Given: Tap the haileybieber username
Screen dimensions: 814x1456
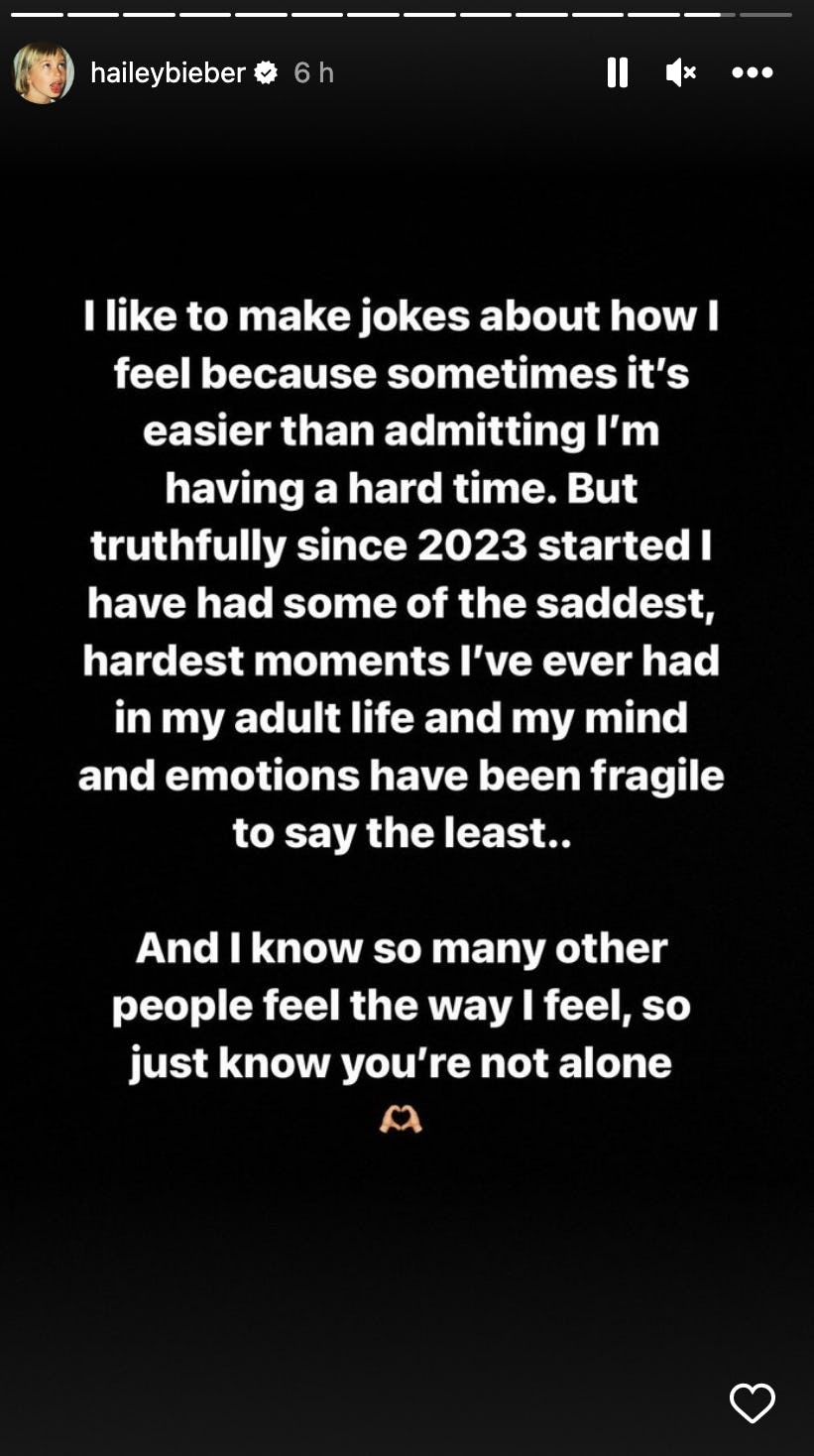Looking at the screenshot, I should (x=168, y=72).
